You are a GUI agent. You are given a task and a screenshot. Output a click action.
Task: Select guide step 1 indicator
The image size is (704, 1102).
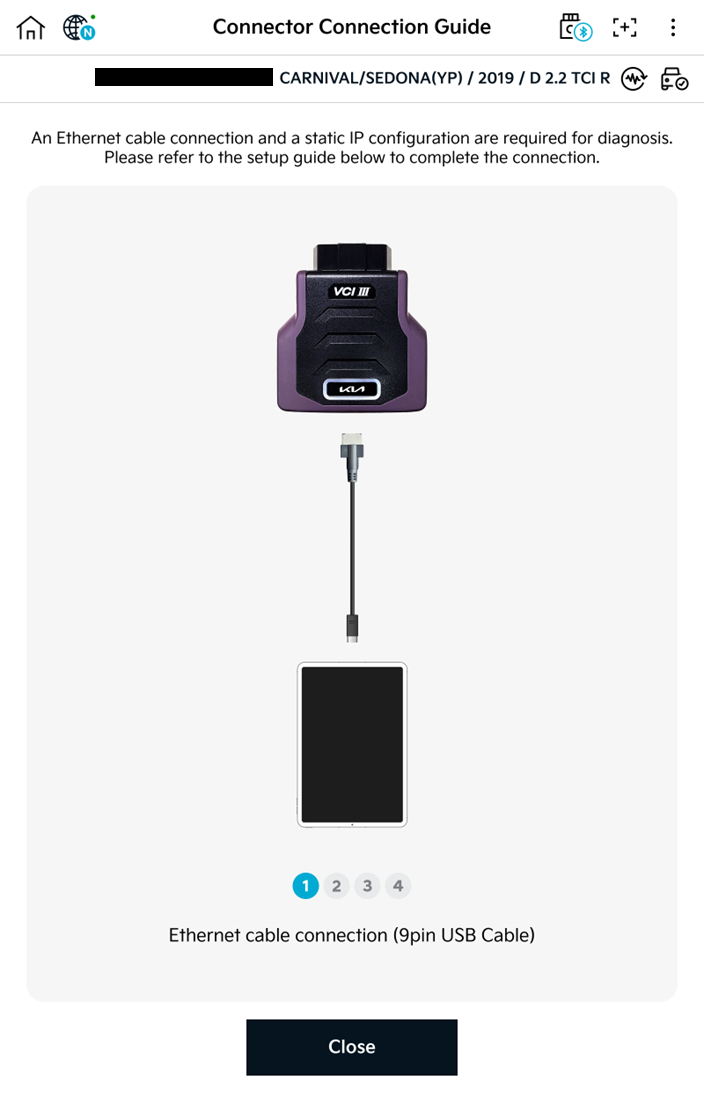306,886
